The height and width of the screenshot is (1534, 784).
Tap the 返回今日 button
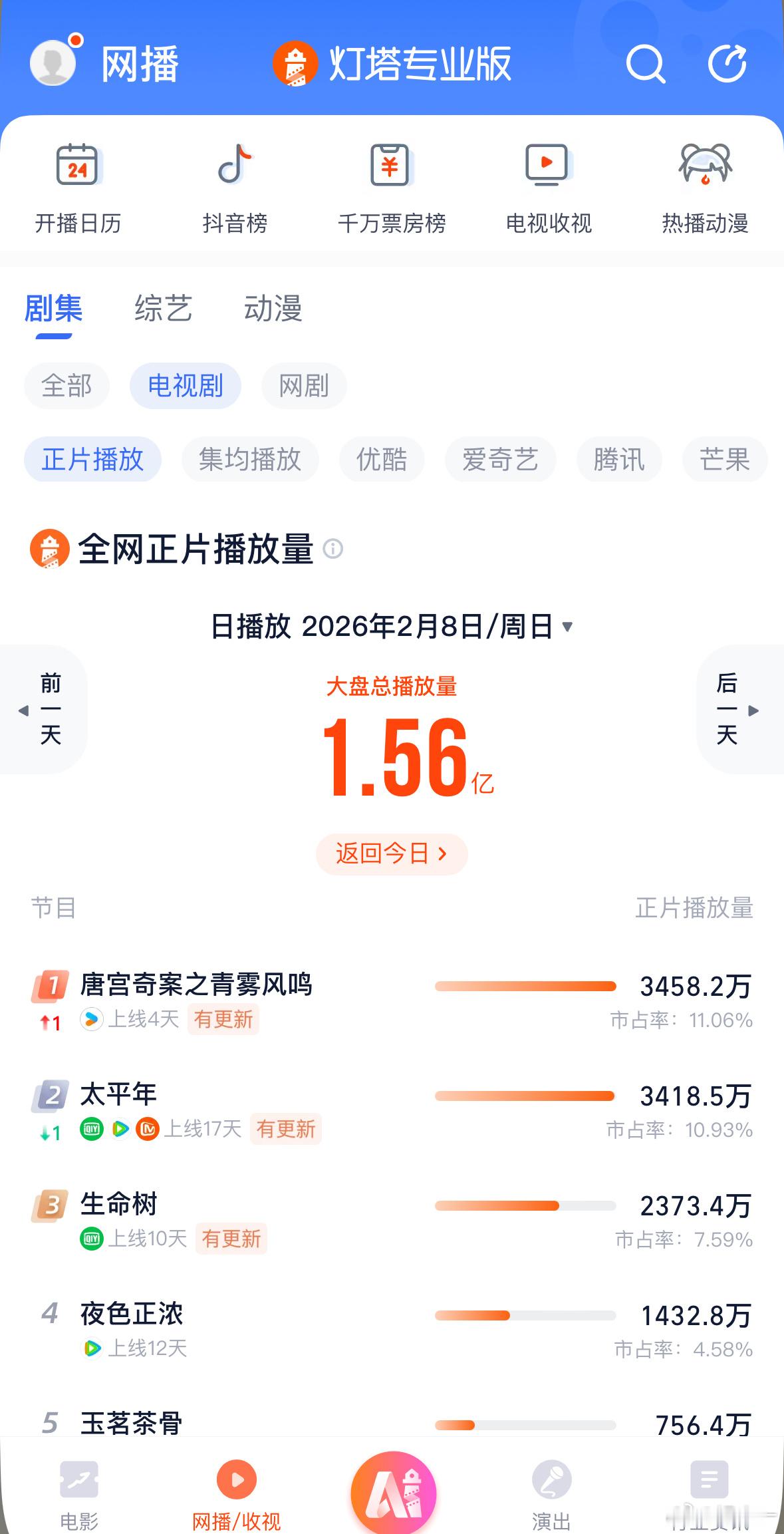[392, 853]
